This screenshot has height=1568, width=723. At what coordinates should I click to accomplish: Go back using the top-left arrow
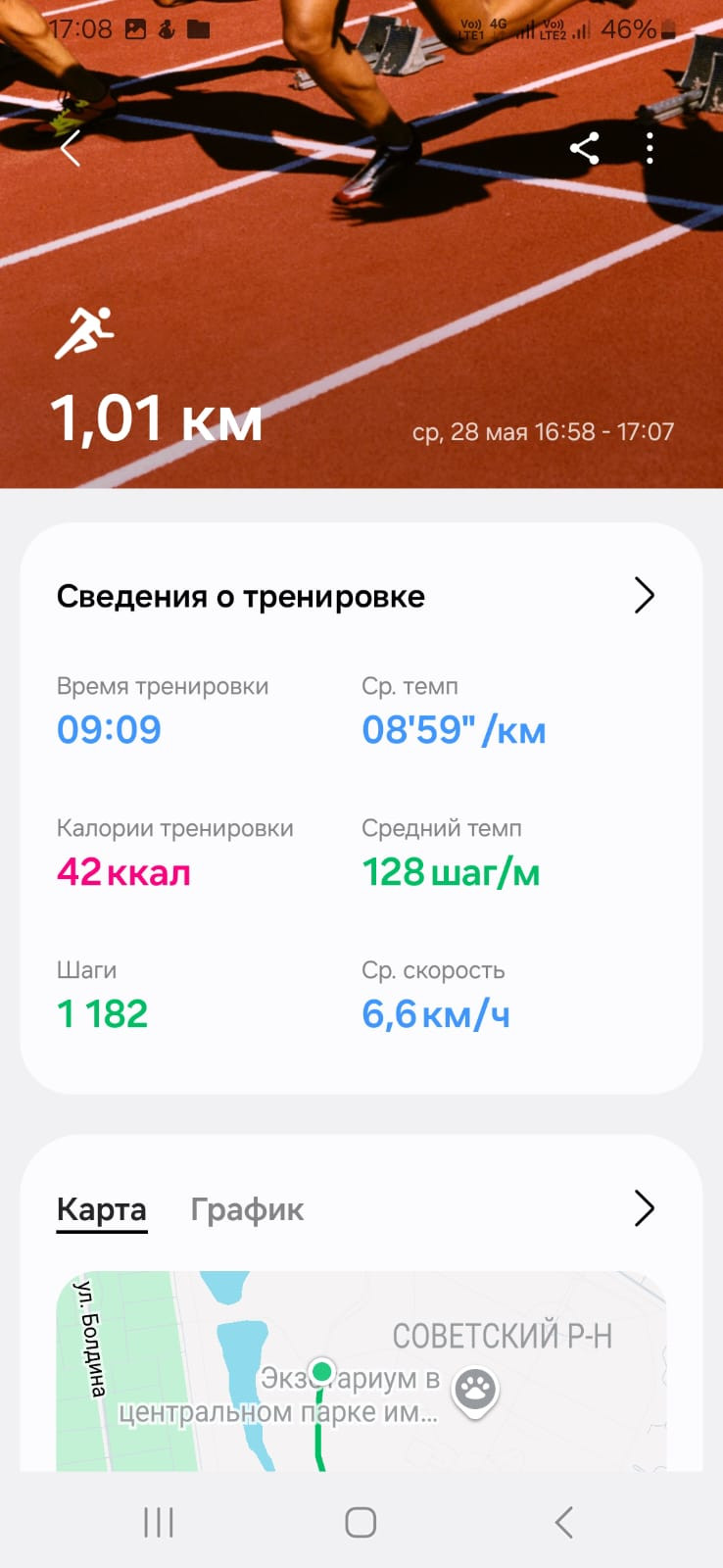click(x=71, y=149)
